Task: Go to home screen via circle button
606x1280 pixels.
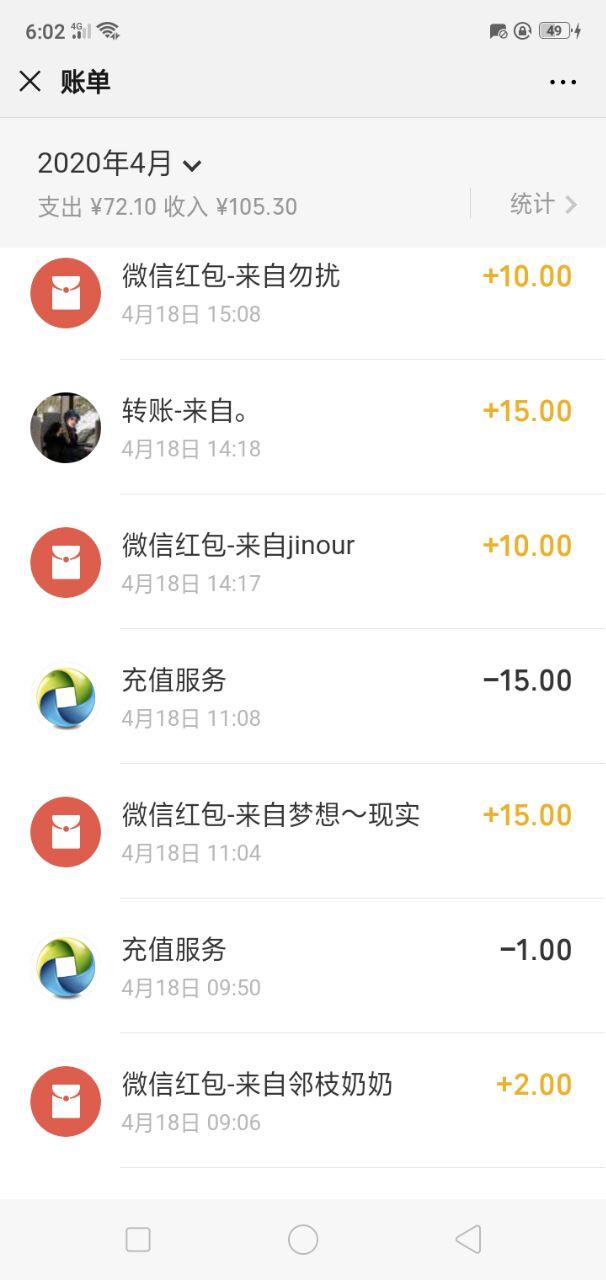Action: click(x=303, y=1240)
